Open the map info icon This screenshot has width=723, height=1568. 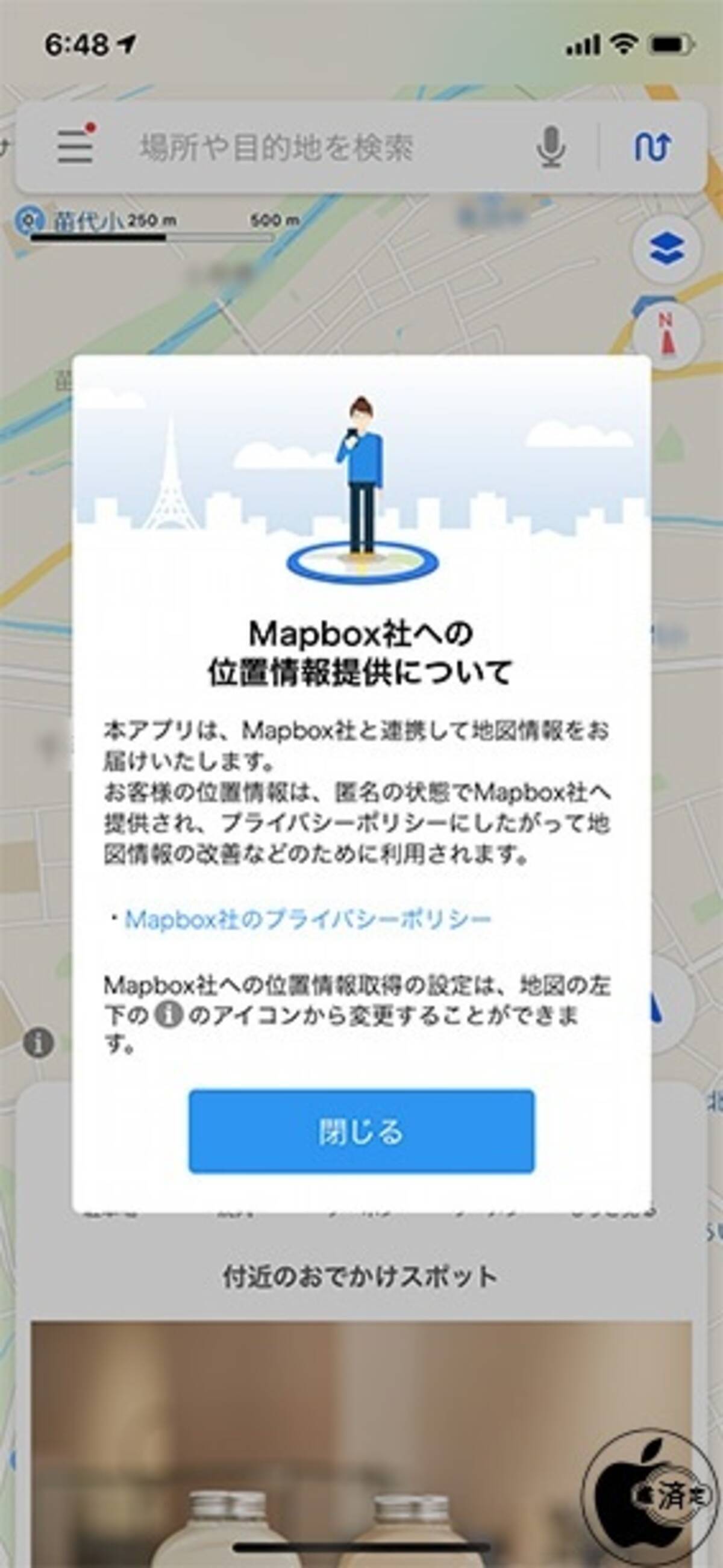tap(39, 1044)
